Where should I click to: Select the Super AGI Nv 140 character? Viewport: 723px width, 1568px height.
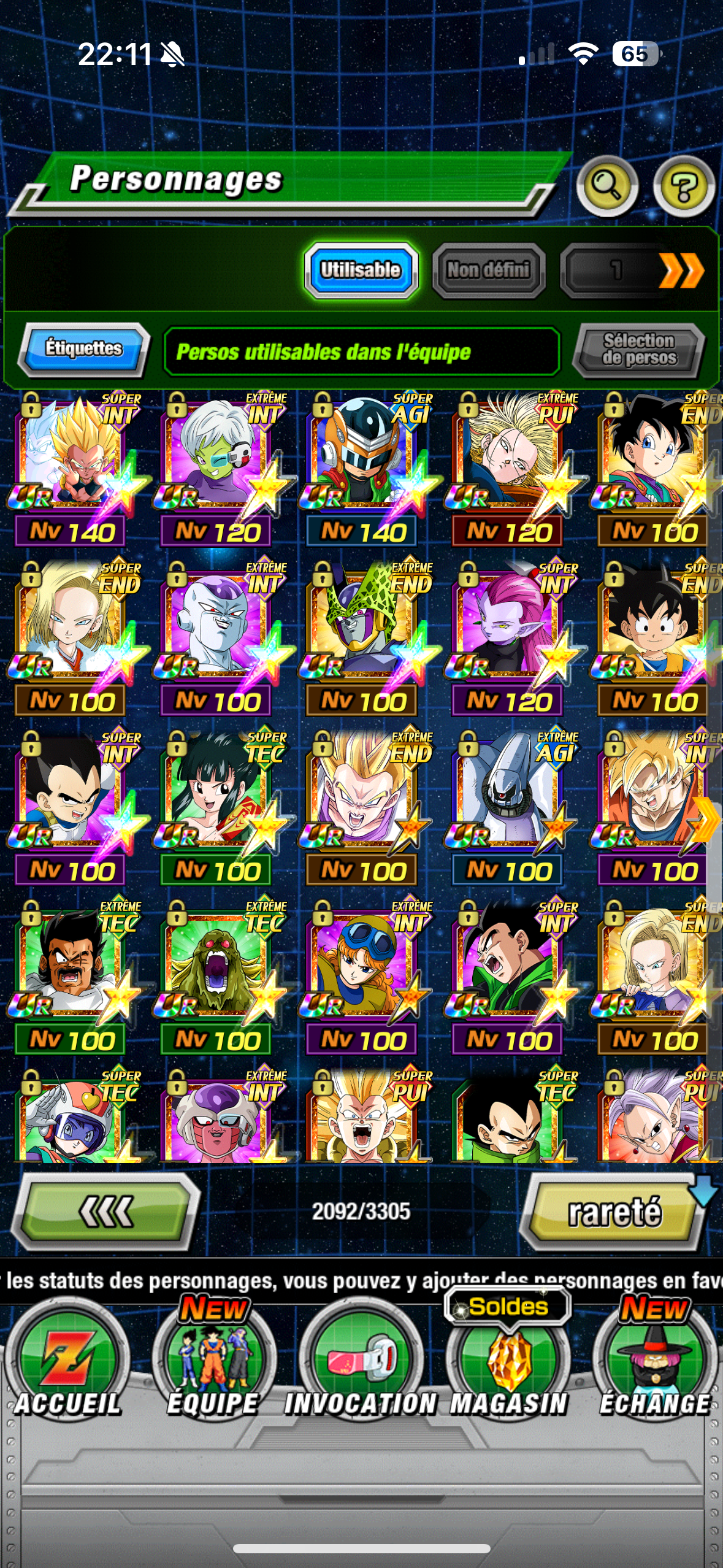[x=365, y=467]
